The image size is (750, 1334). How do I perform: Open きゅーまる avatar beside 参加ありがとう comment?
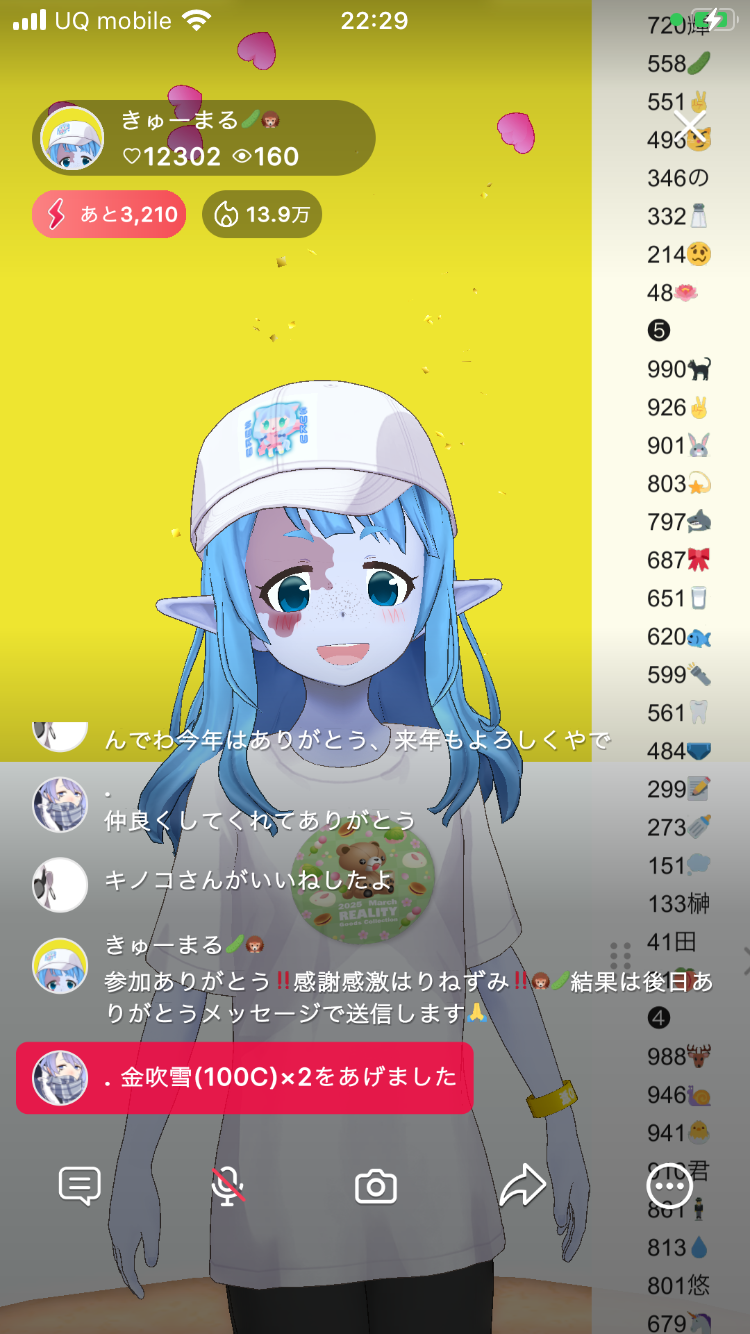[x=60, y=966]
